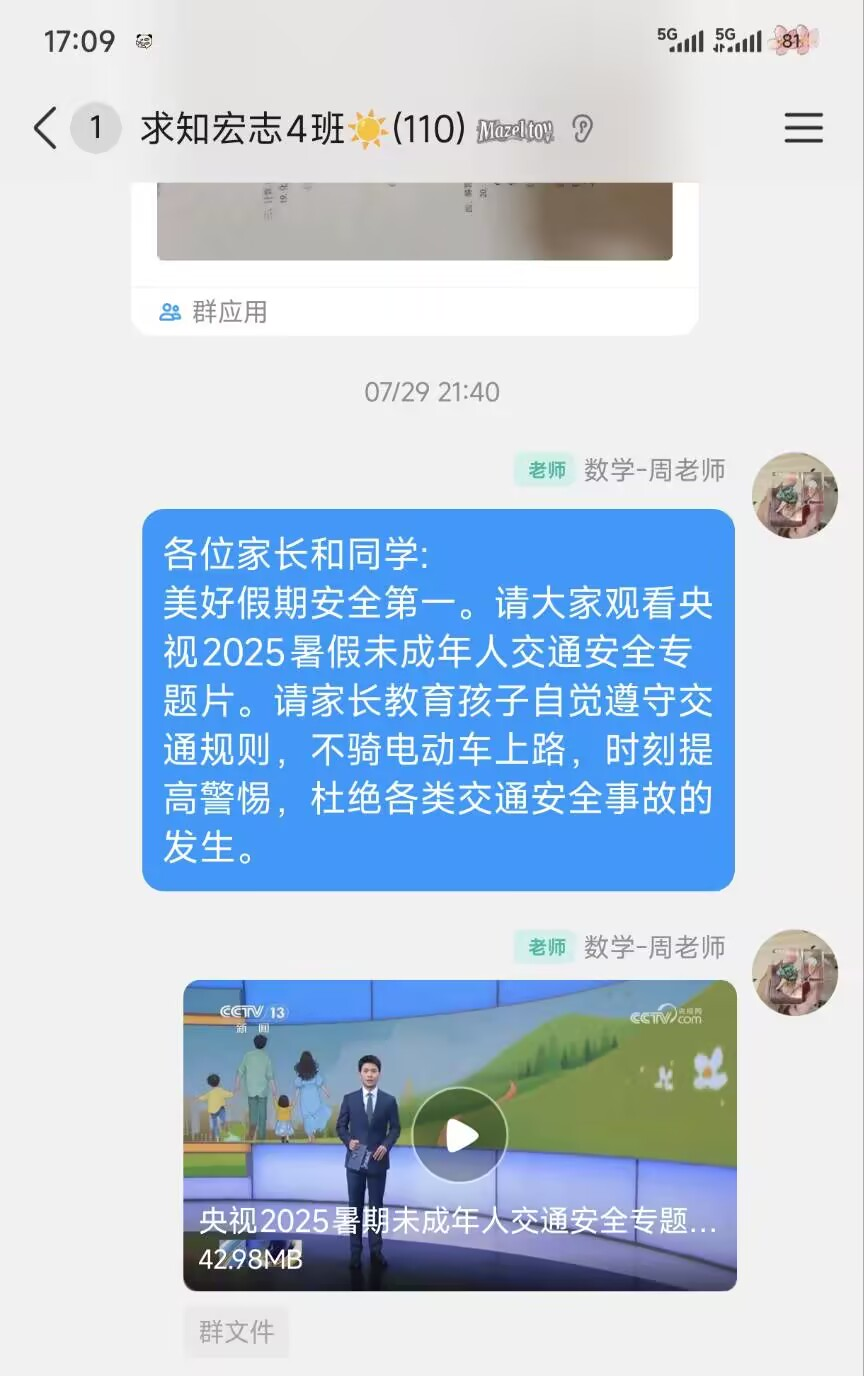
Task: Toggle the earpiece mode icon
Action: click(582, 129)
